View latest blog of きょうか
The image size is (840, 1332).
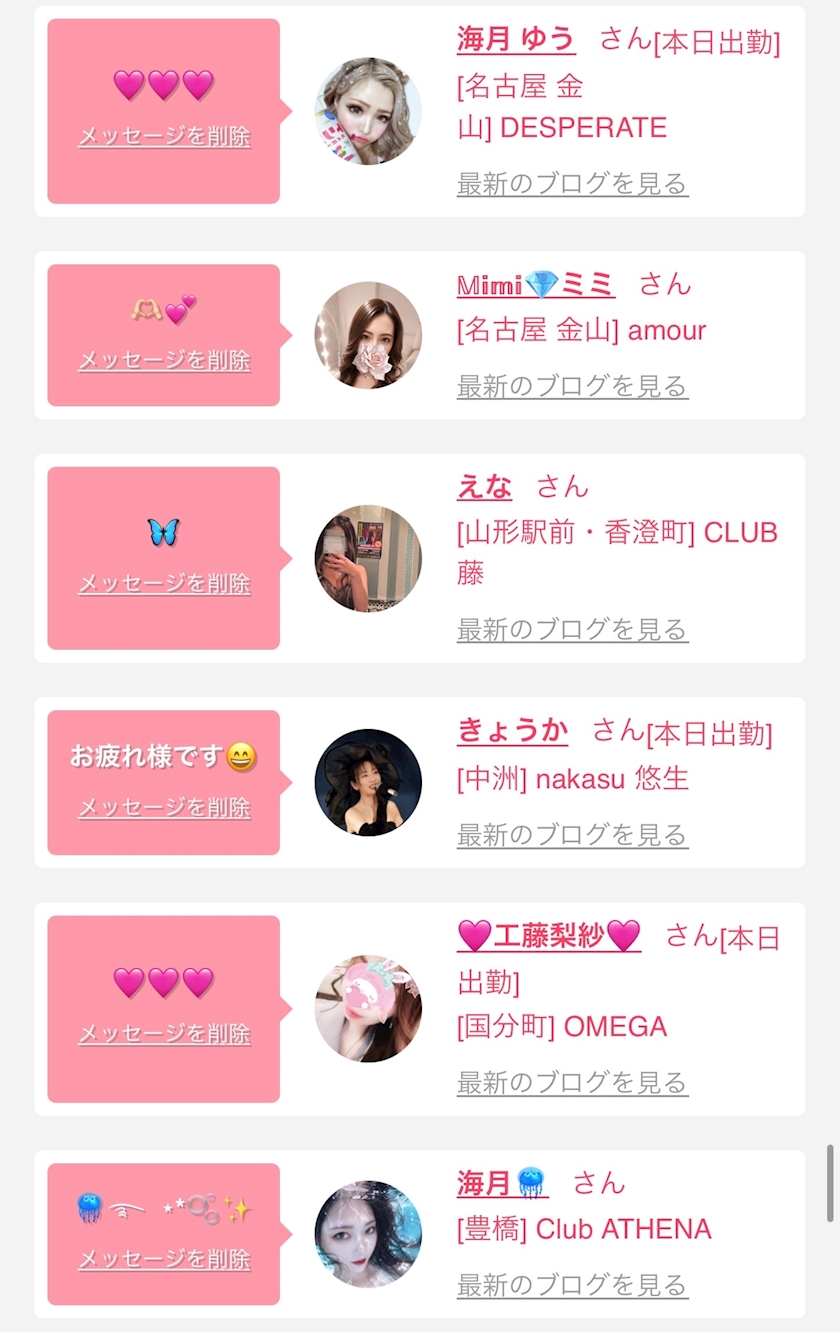(x=572, y=834)
